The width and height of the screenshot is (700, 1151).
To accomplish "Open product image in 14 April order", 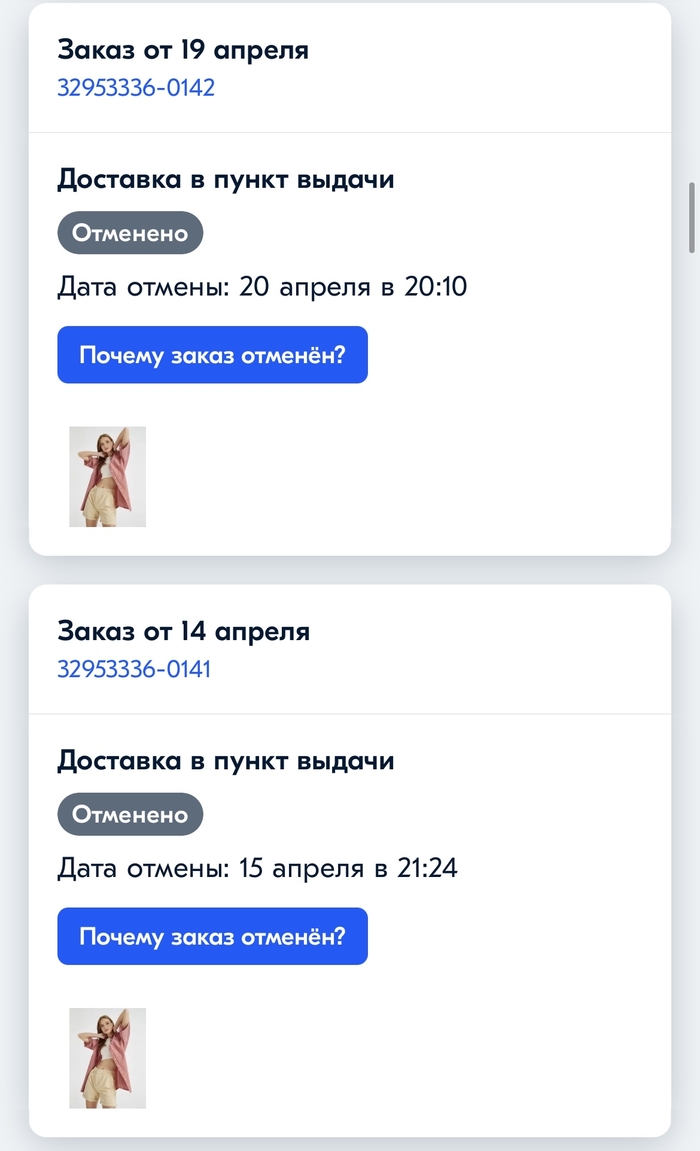I will pyautogui.click(x=108, y=1058).
